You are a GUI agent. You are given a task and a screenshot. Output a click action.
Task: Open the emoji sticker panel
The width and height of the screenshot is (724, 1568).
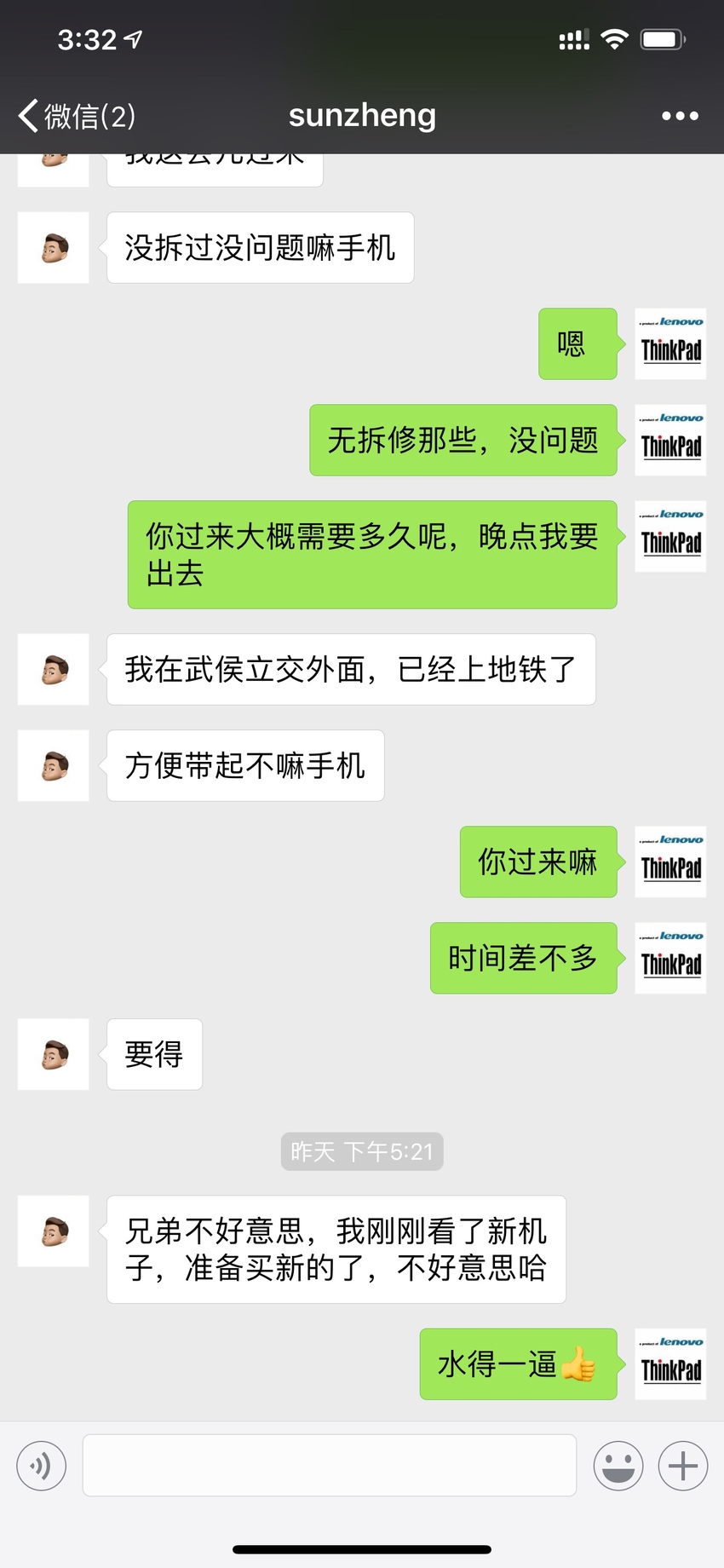(x=618, y=1466)
